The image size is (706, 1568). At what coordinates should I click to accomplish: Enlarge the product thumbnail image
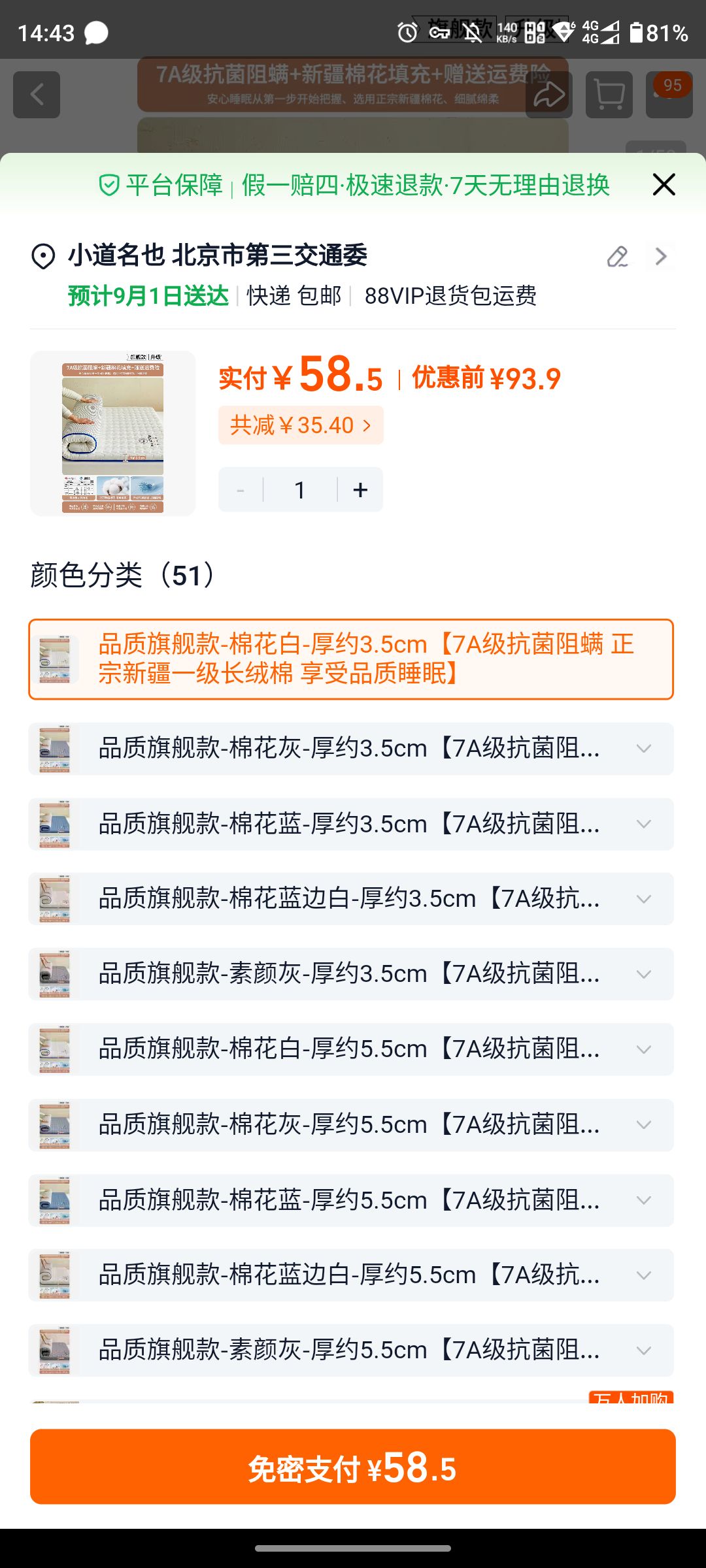113,434
